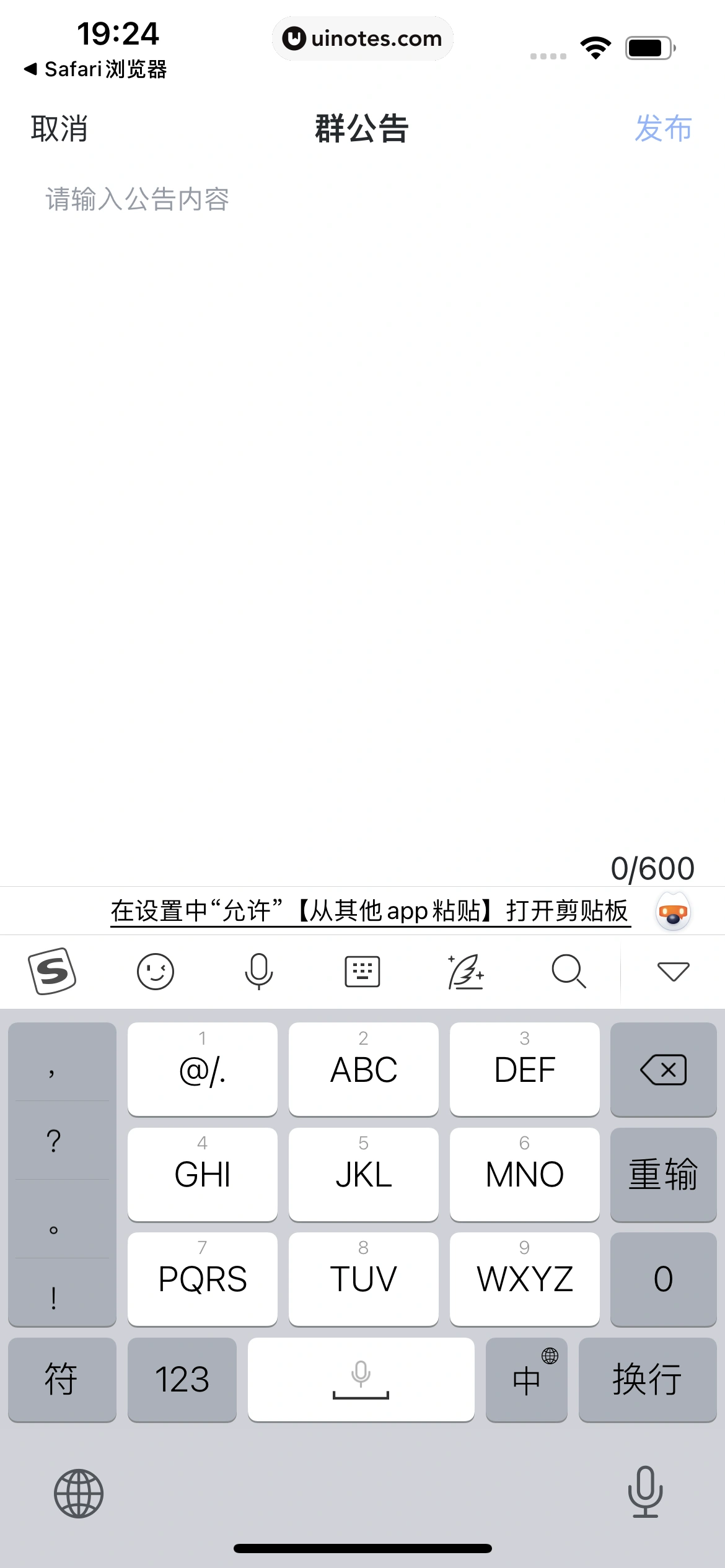The width and height of the screenshot is (725, 1568).
Task: Tap the globe to switch keyboards
Action: tap(78, 1493)
